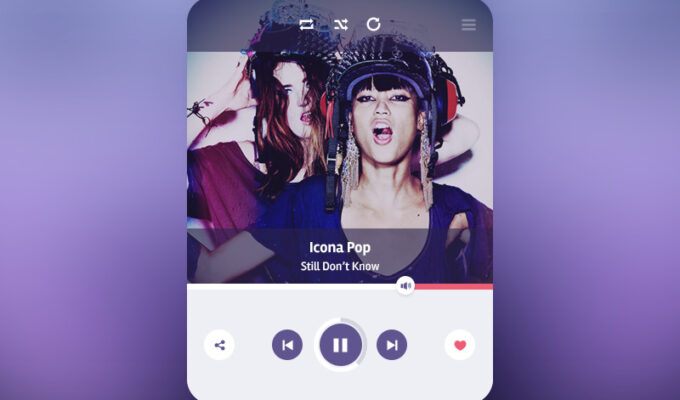Skip to the previous track
Image resolution: width=680 pixels, height=400 pixels.
287,345
